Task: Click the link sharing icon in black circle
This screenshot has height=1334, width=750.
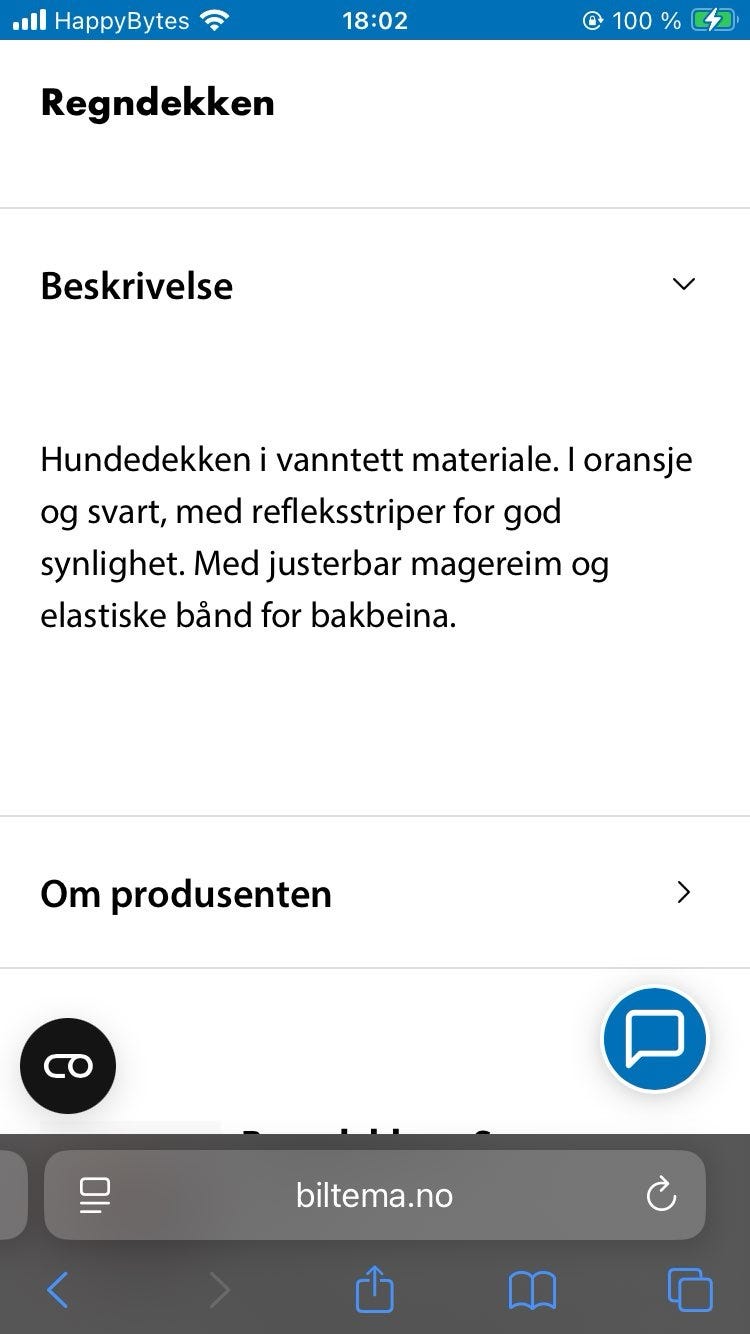Action: 67,1065
